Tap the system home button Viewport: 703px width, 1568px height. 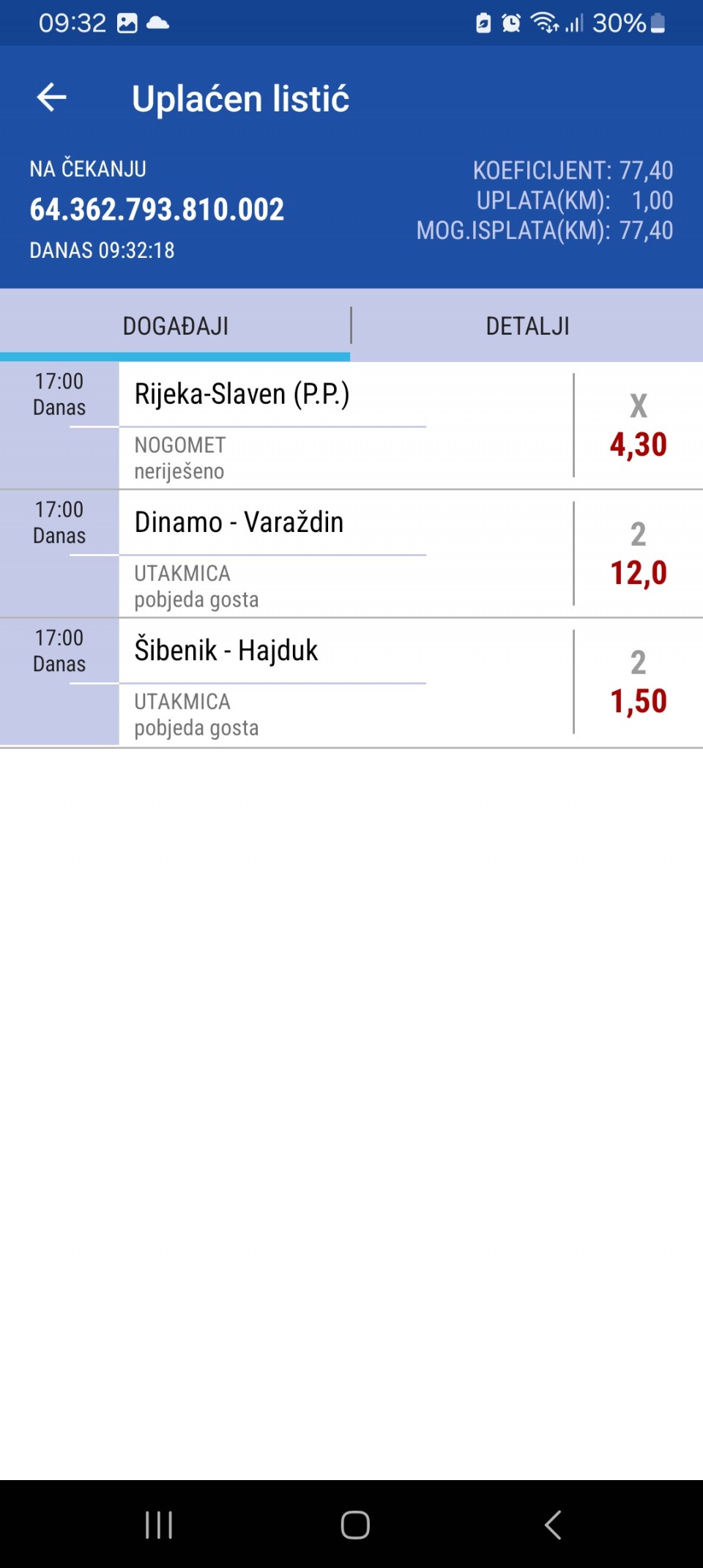click(x=355, y=1526)
